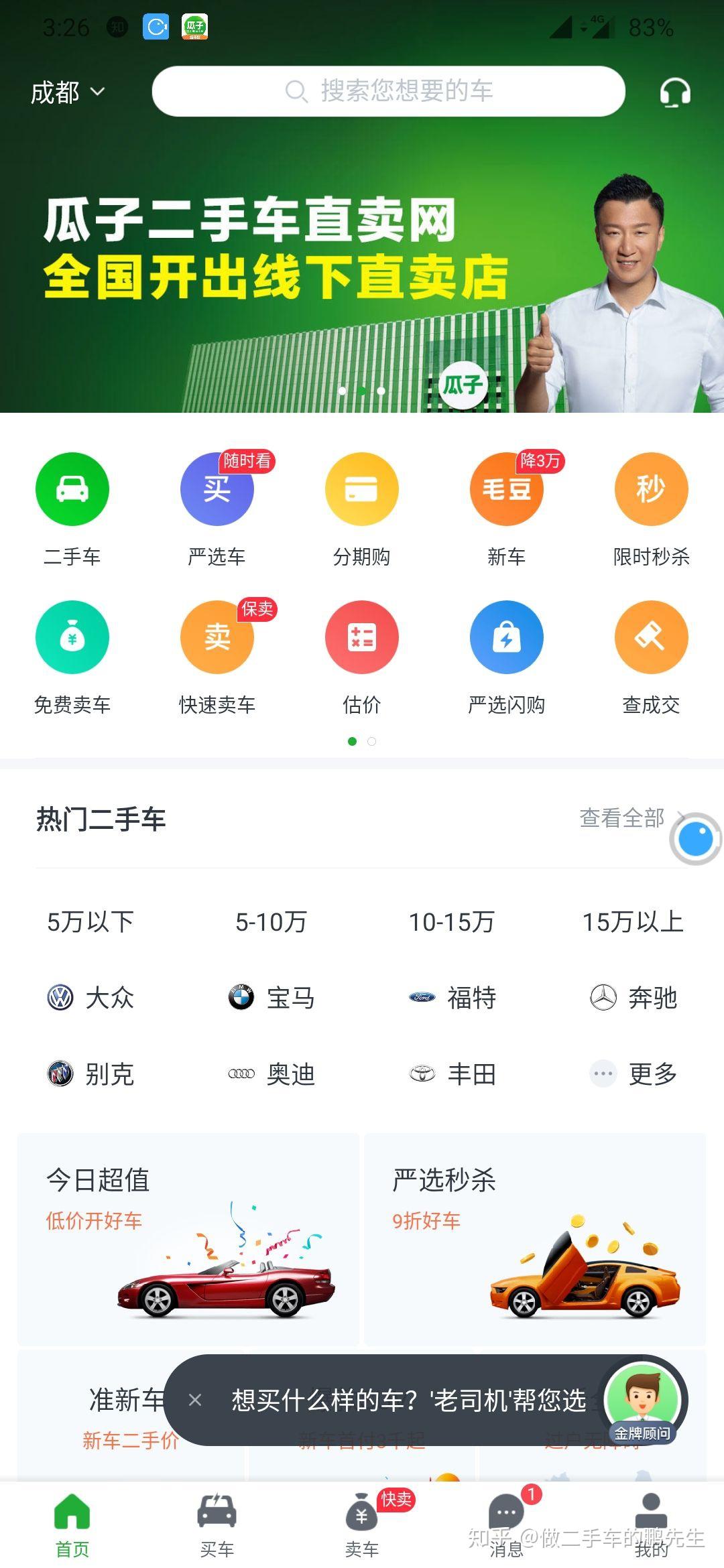Select the 免费卖车 free selling icon
The image size is (724, 1568).
pos(72,637)
